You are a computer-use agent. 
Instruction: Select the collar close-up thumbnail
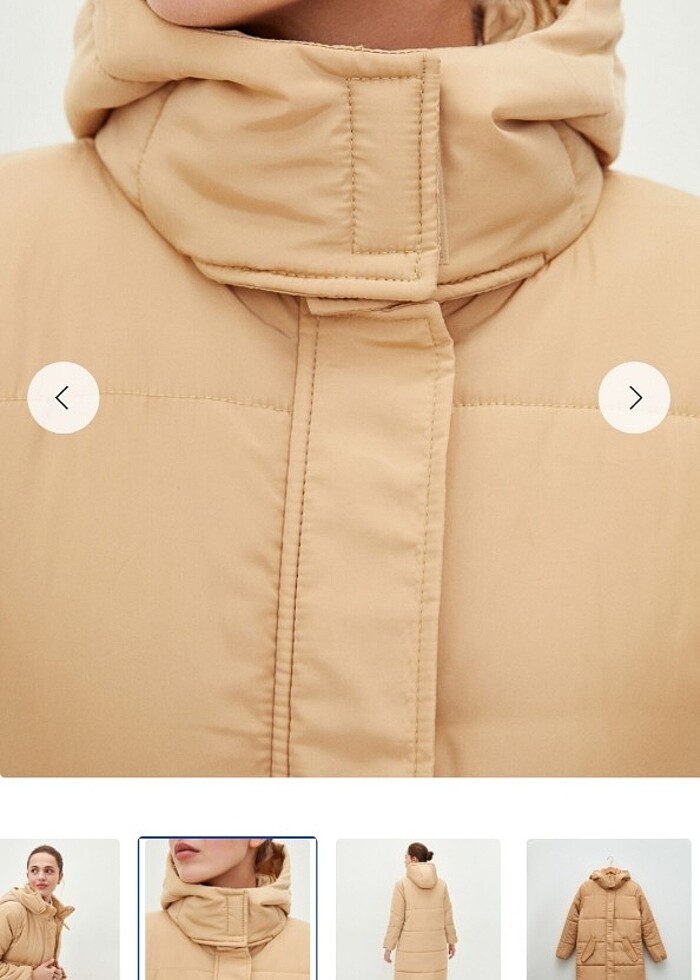[228, 910]
